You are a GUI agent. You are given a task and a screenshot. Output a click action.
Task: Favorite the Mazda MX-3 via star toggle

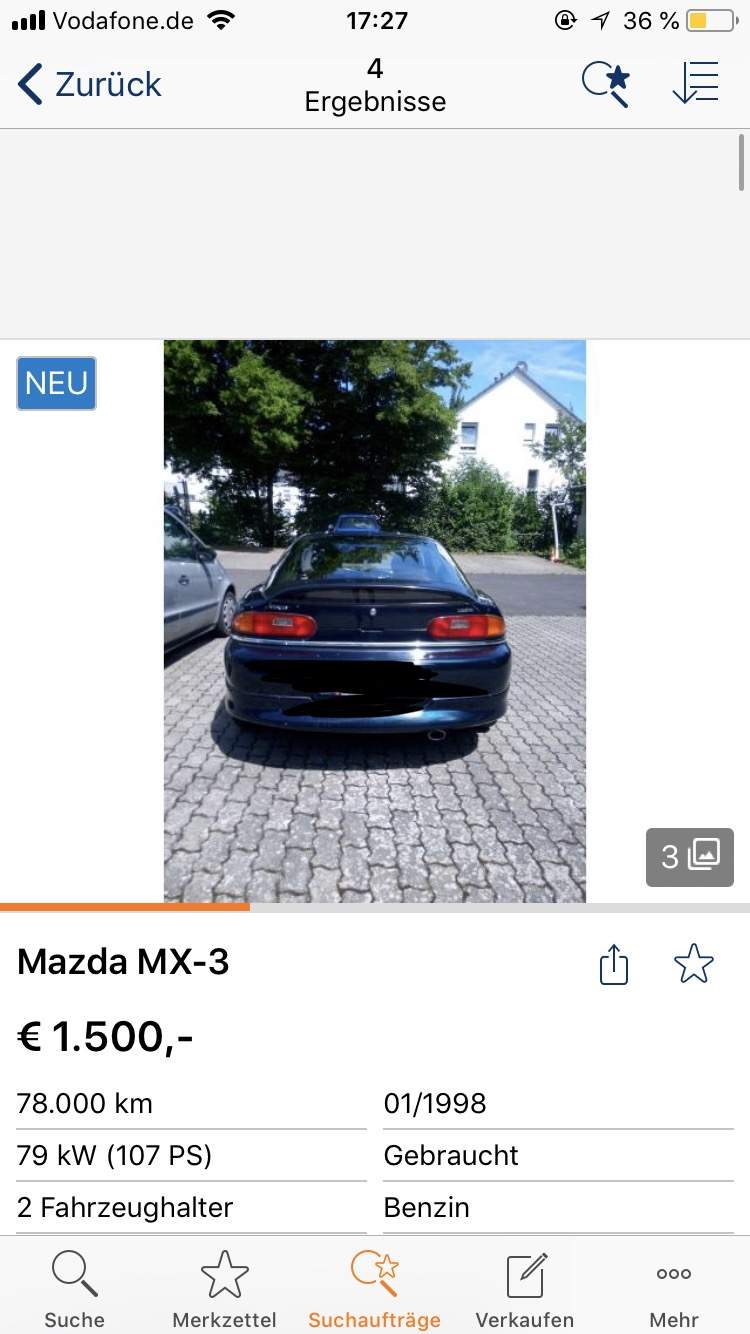pos(693,964)
